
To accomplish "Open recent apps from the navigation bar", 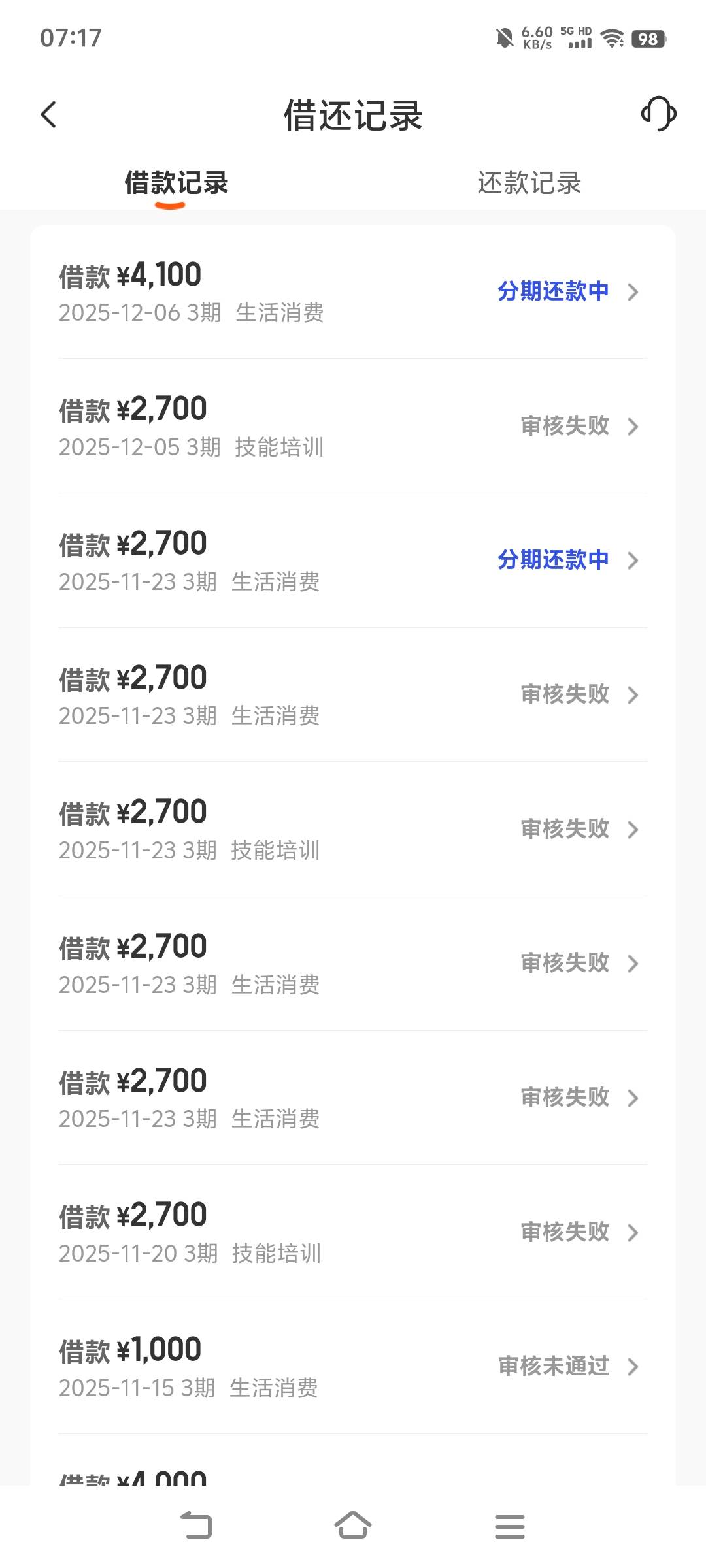I will [x=509, y=1526].
